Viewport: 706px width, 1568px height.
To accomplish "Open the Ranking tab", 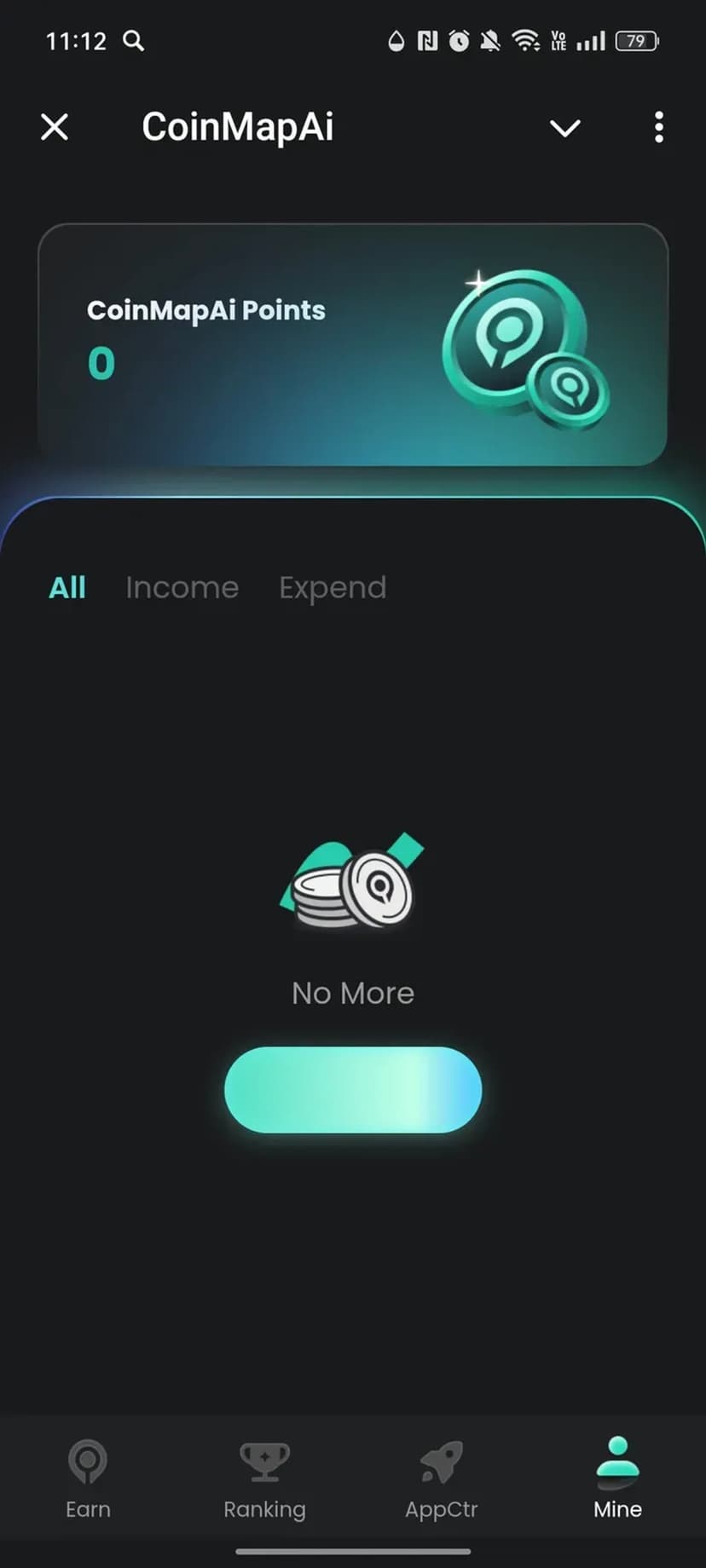I will pos(264,1479).
